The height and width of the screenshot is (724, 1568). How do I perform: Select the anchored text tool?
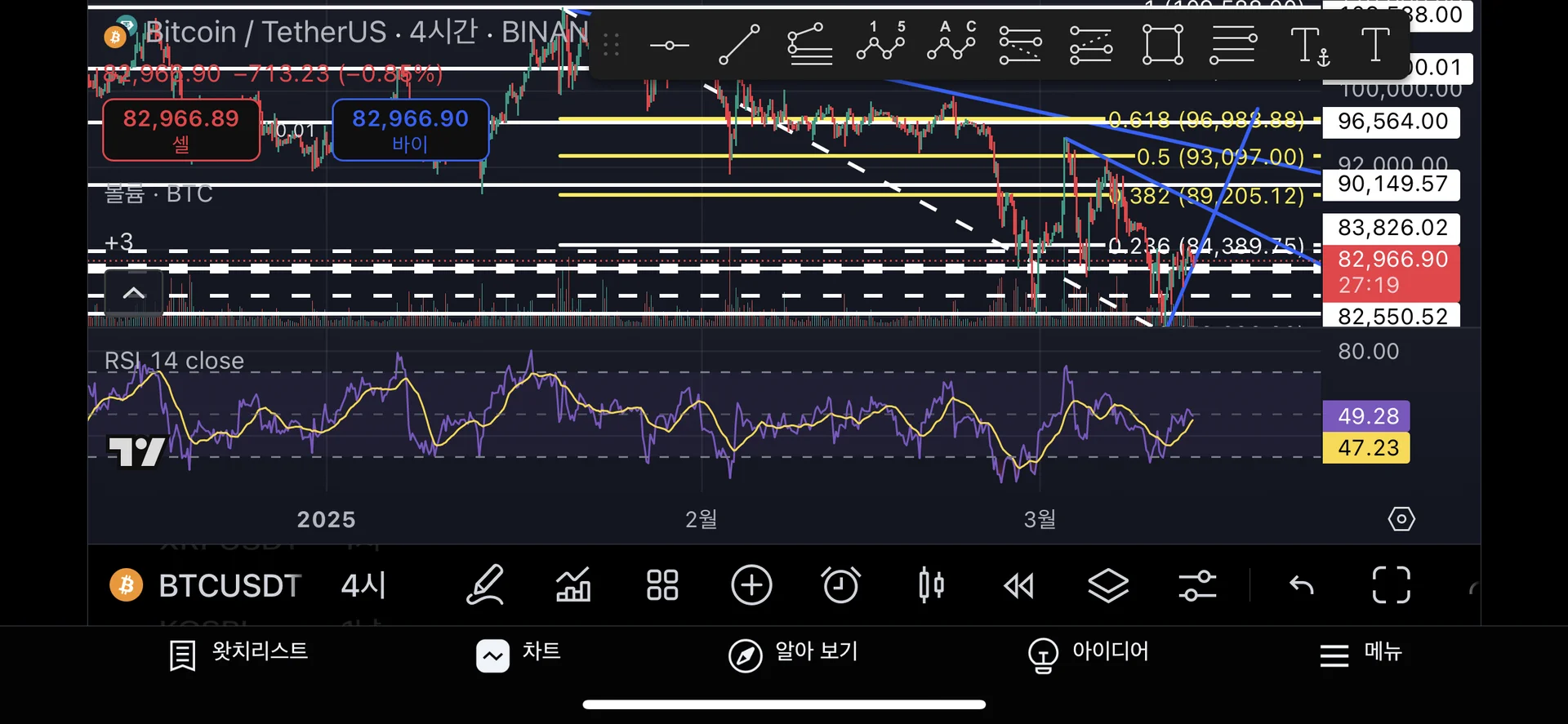point(1309,45)
